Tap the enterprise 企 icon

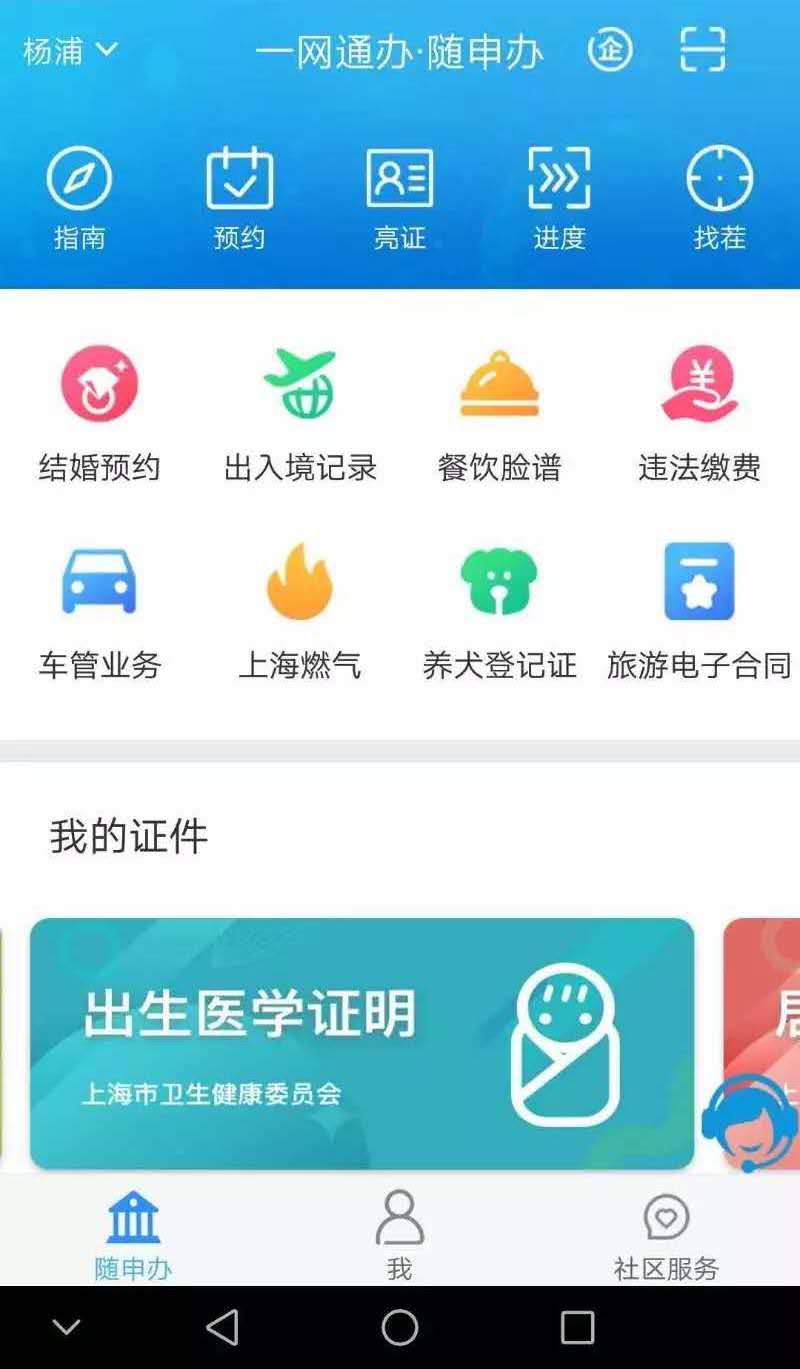pyautogui.click(x=610, y=49)
